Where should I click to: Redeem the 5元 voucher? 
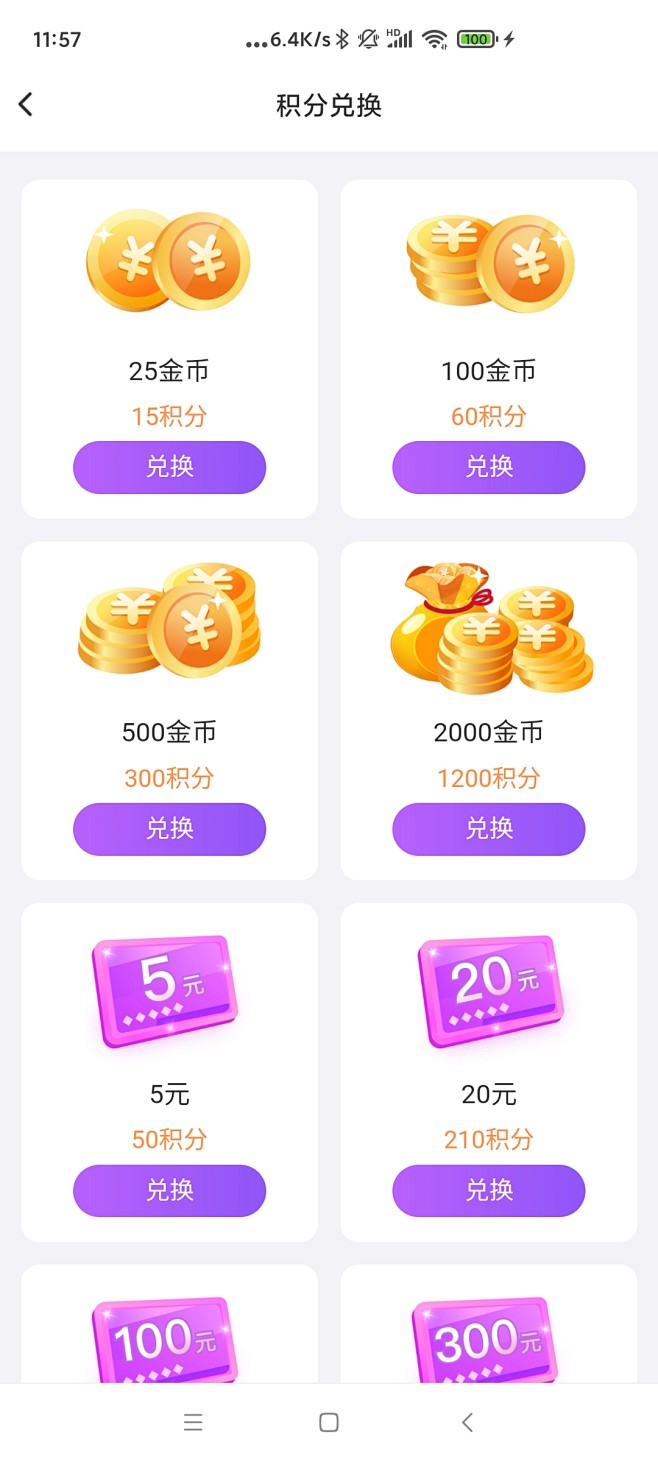[169, 1190]
